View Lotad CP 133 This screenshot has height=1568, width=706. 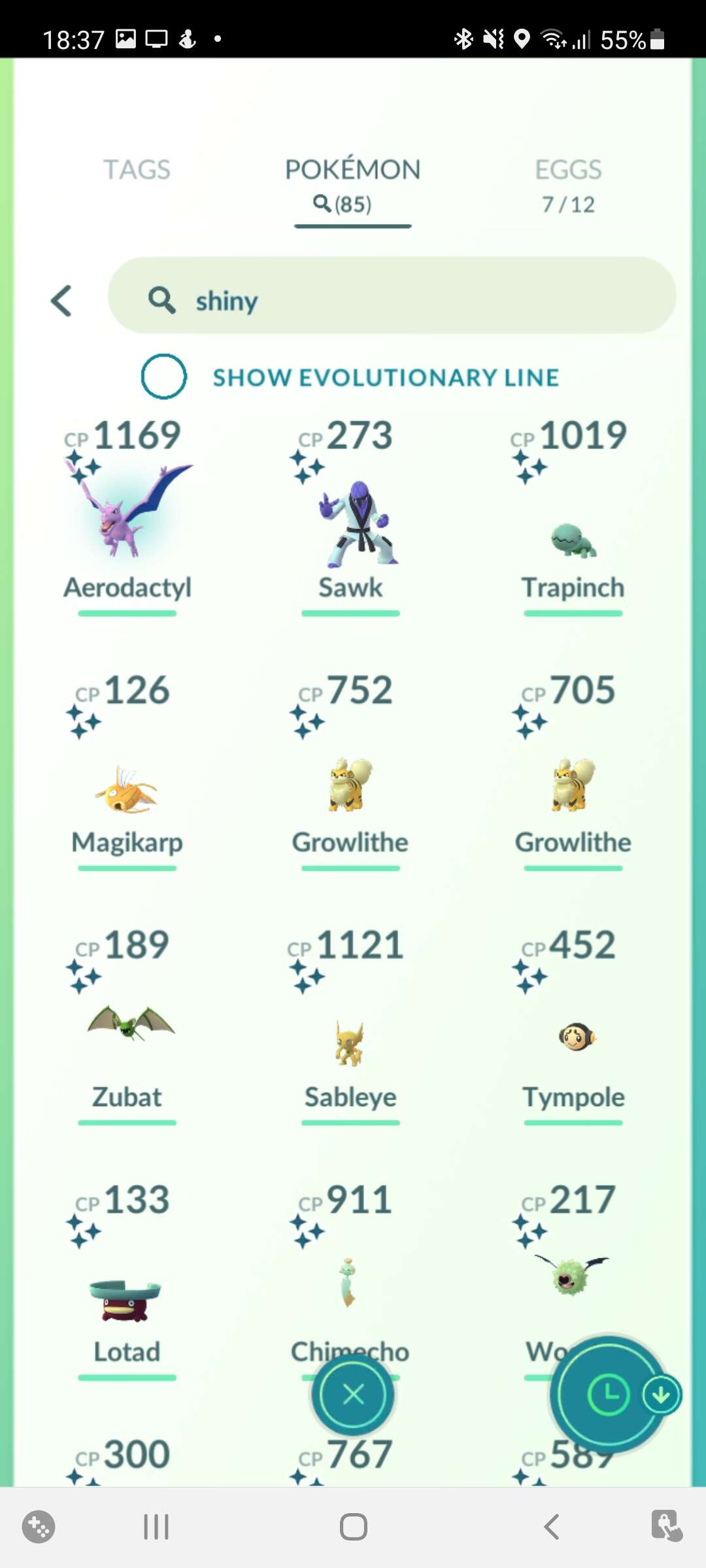coord(127,1281)
